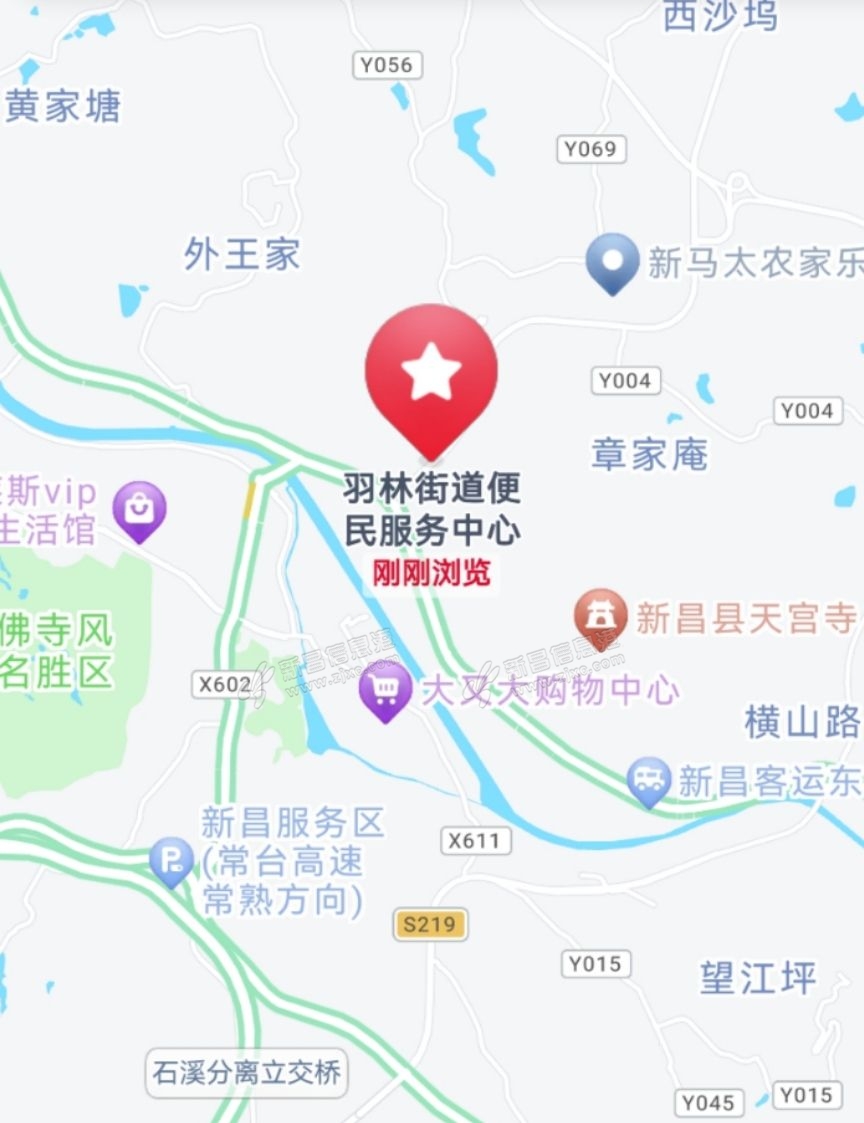This screenshot has height=1123, width=864.
Task: Select the 新昌县天宫寺 temple marker
Action: [x=601, y=617]
